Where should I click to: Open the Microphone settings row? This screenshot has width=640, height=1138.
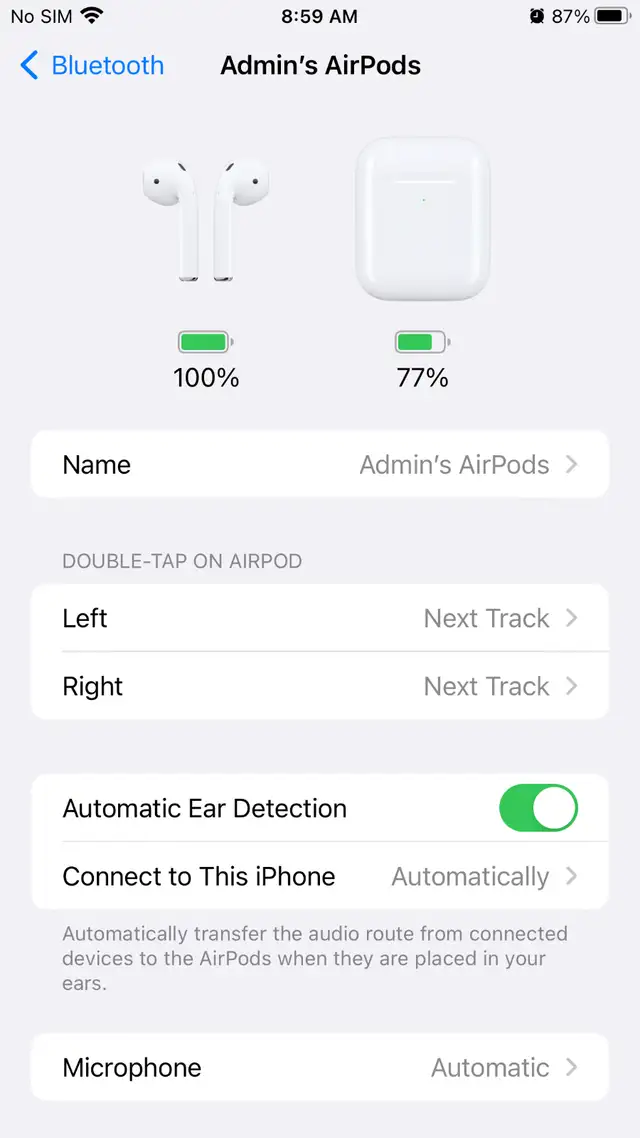pyautogui.click(x=320, y=1068)
